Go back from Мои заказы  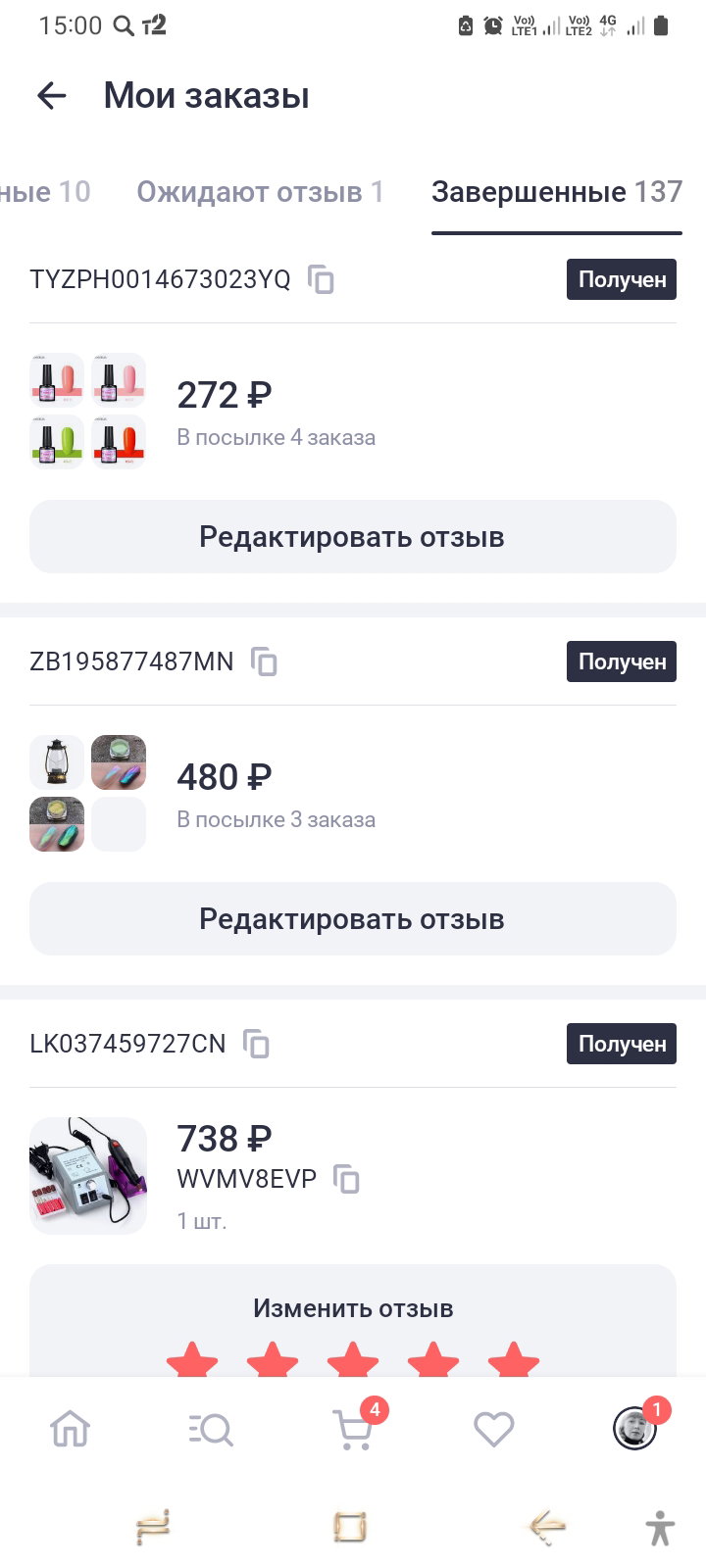[51, 95]
